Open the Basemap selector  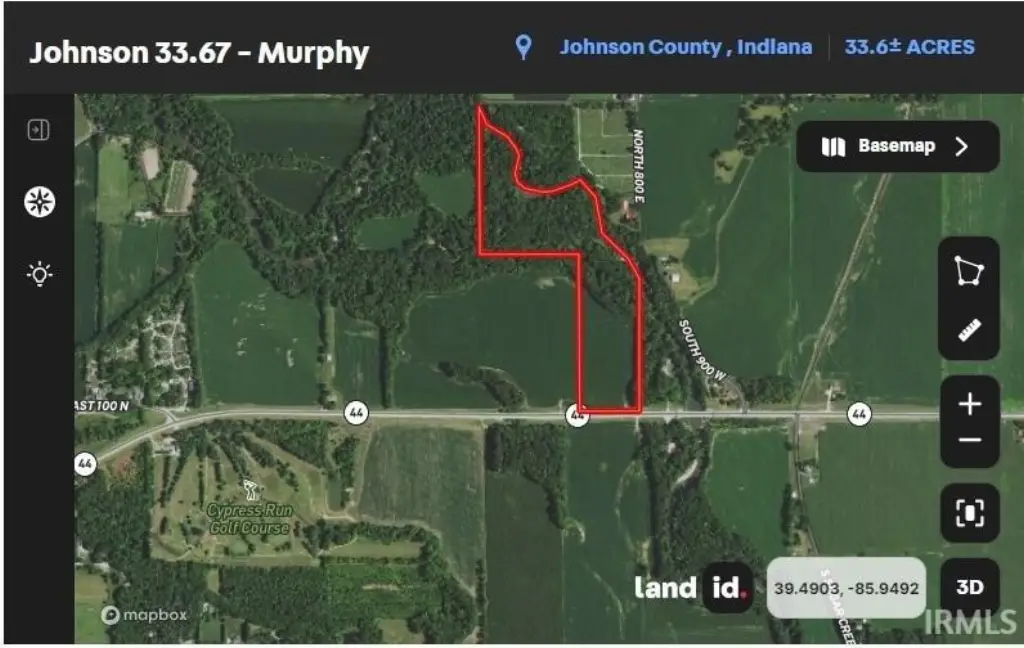897,147
